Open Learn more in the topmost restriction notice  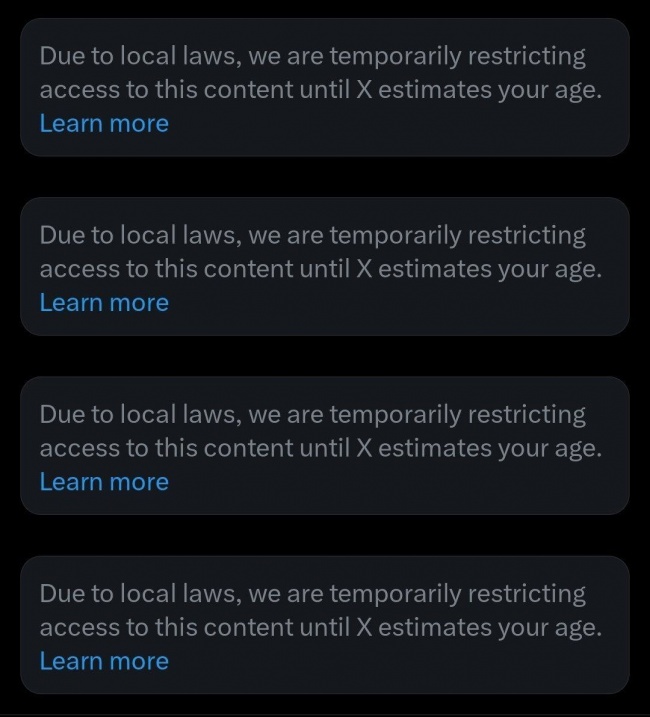(104, 124)
